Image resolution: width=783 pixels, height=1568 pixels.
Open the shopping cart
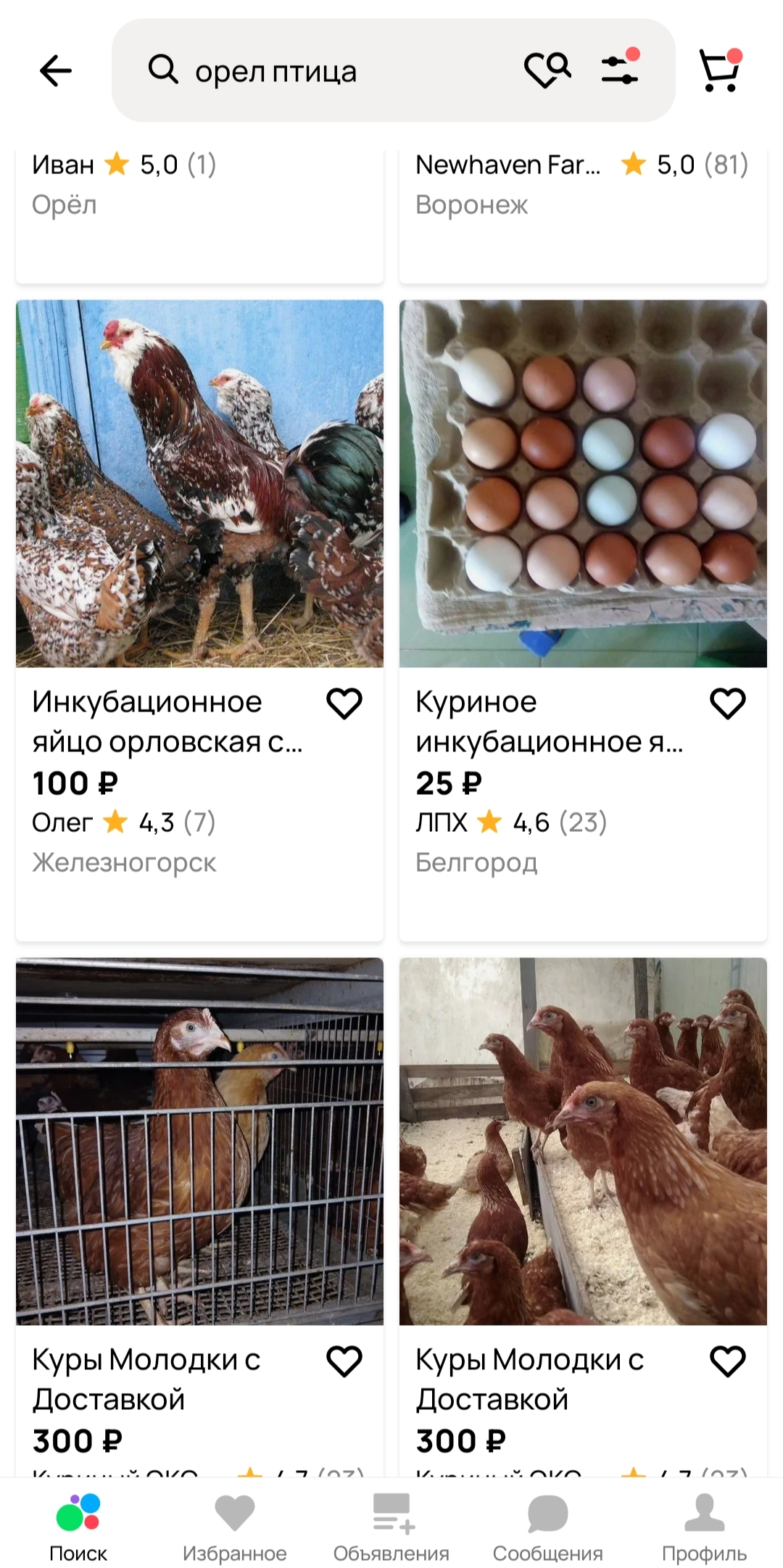720,70
